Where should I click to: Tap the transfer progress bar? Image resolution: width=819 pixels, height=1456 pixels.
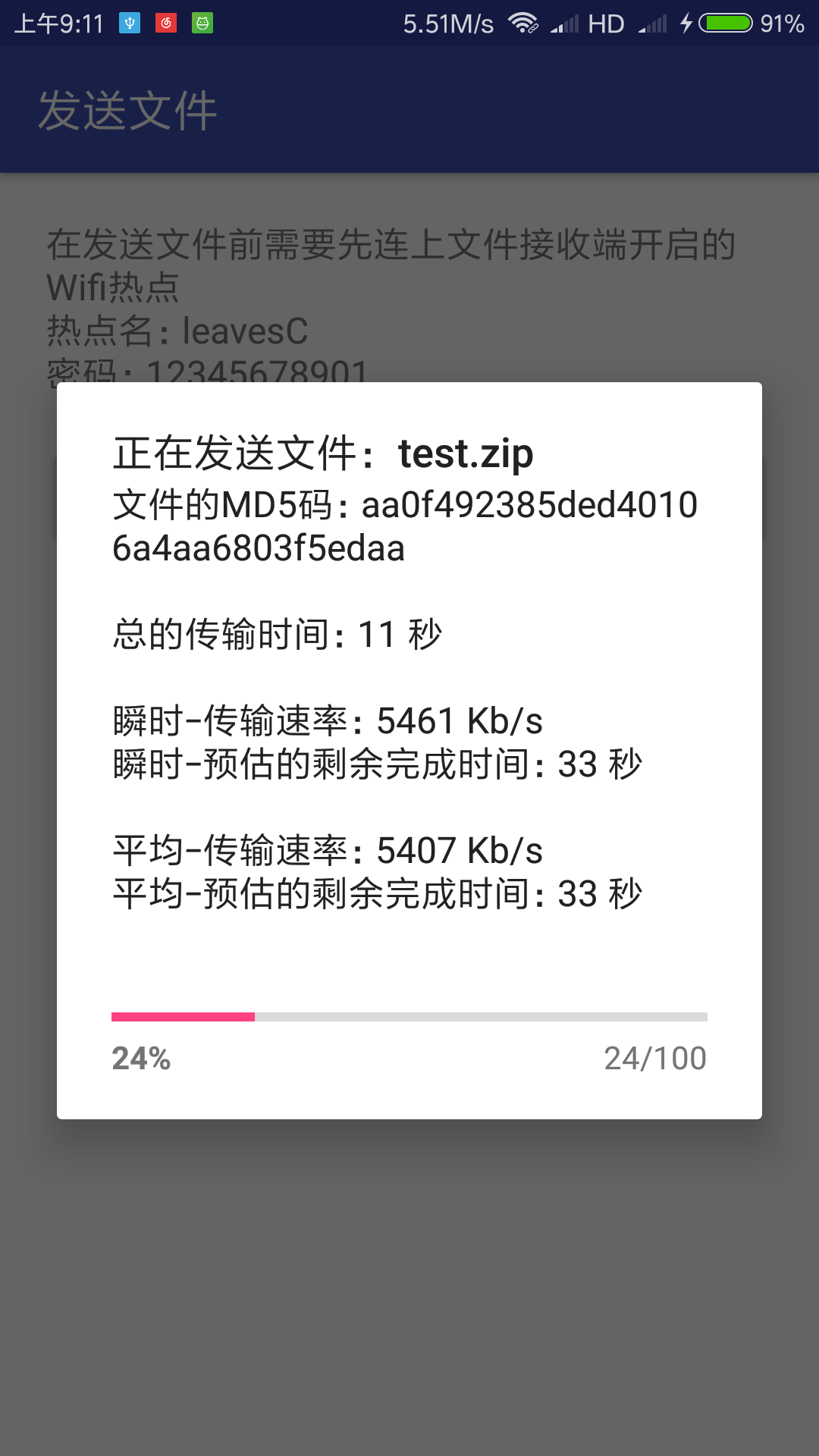(x=409, y=1015)
